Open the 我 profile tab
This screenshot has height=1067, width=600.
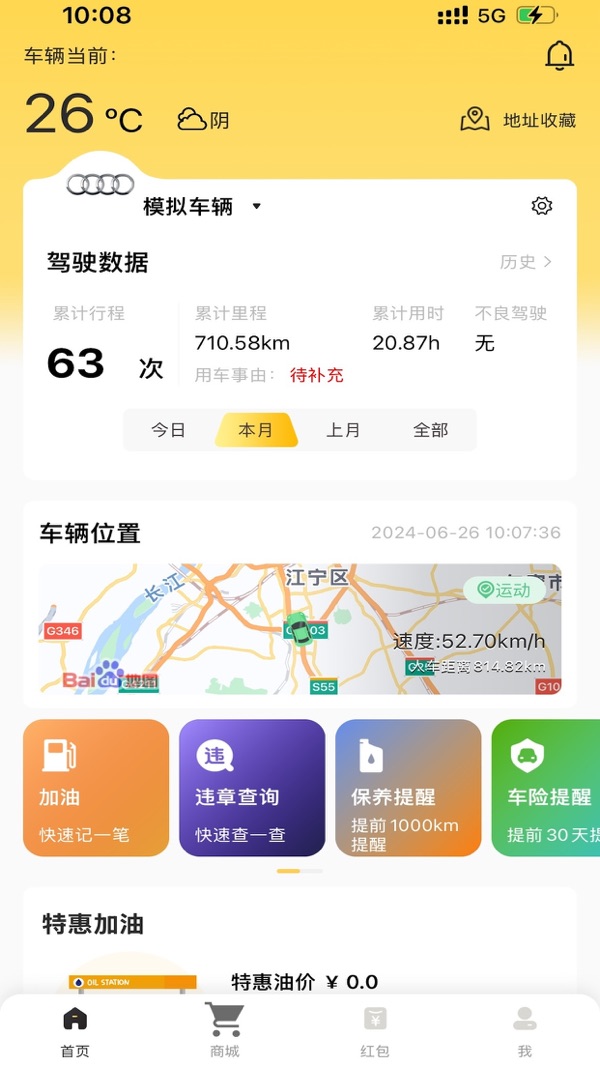524,1030
